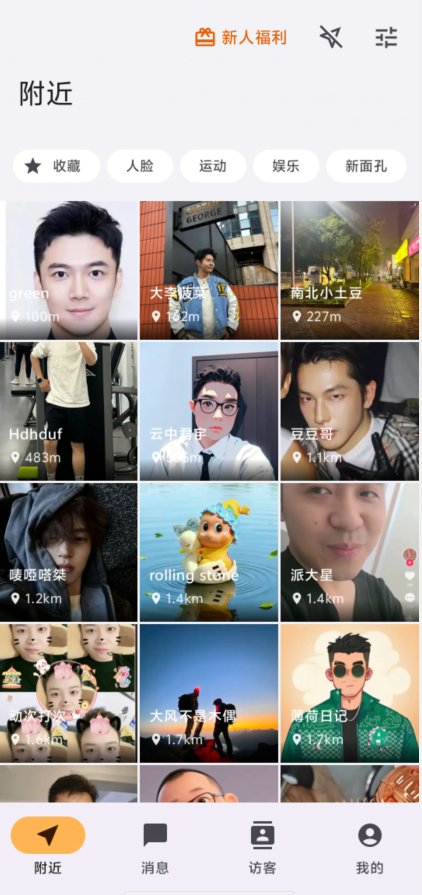Apply the 娱乐 entertainment chip

pos(286,166)
